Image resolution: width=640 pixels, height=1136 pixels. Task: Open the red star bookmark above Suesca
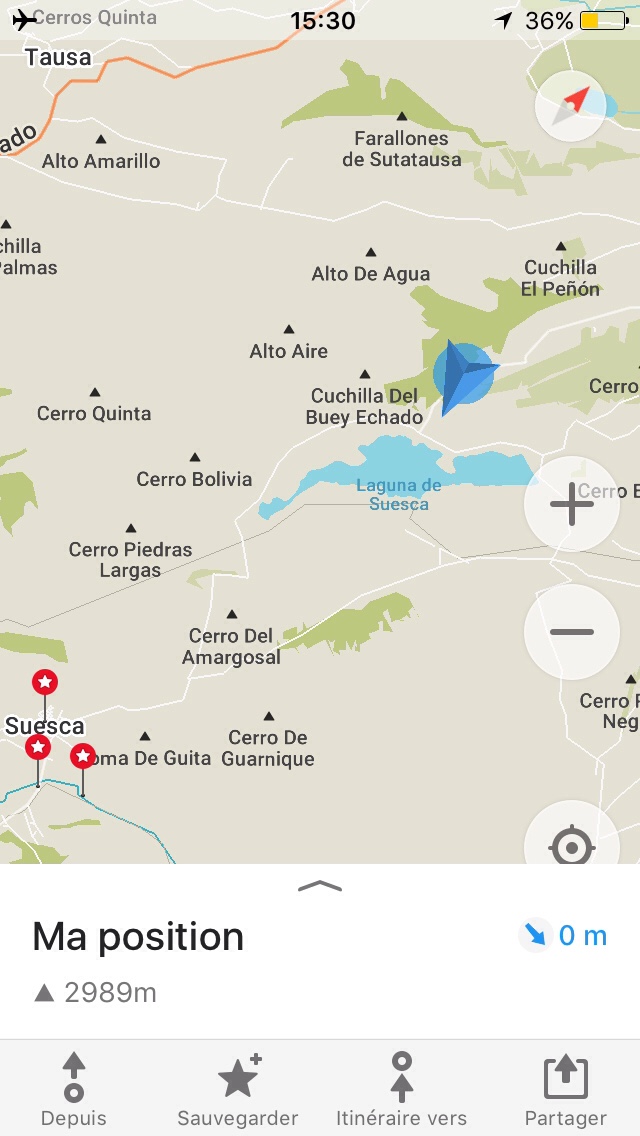(45, 682)
